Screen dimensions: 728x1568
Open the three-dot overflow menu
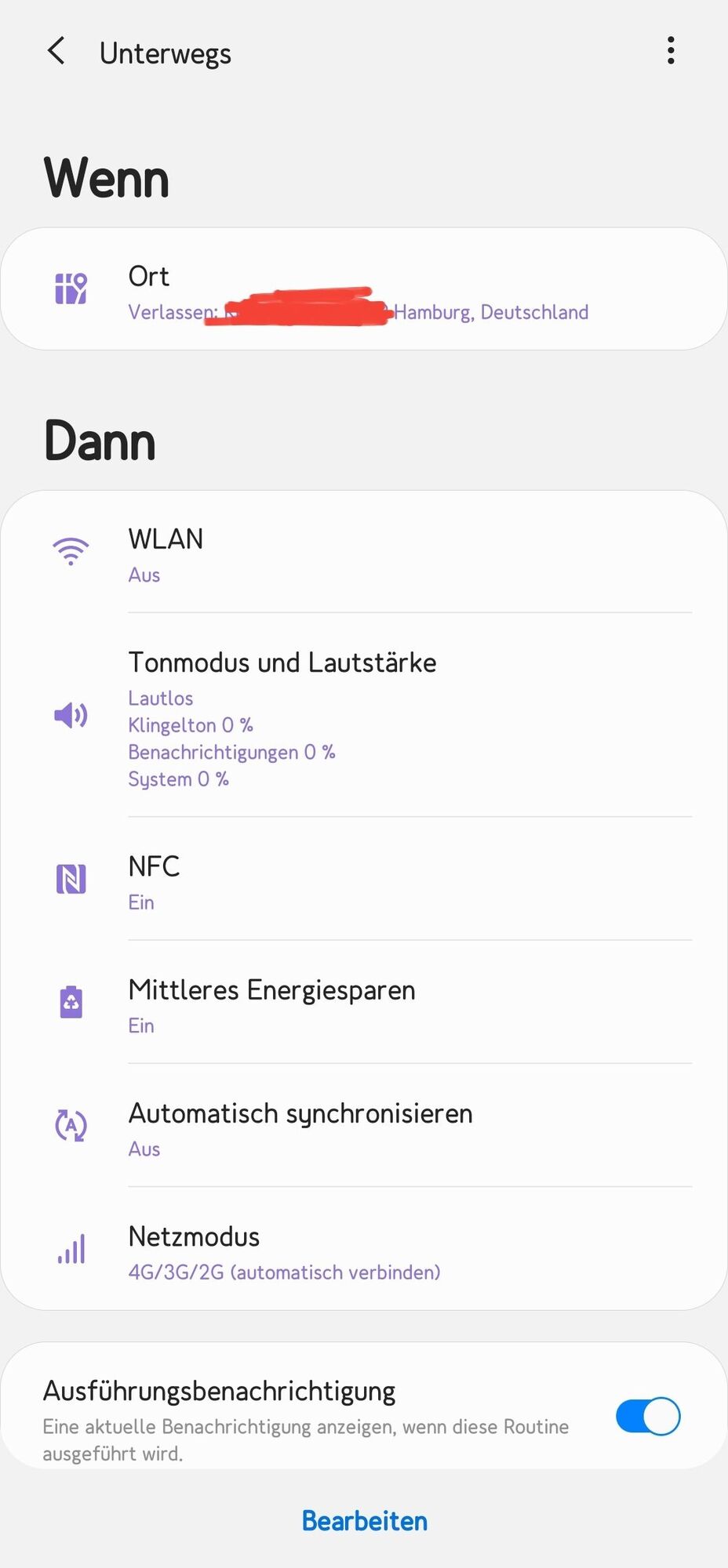click(x=671, y=51)
